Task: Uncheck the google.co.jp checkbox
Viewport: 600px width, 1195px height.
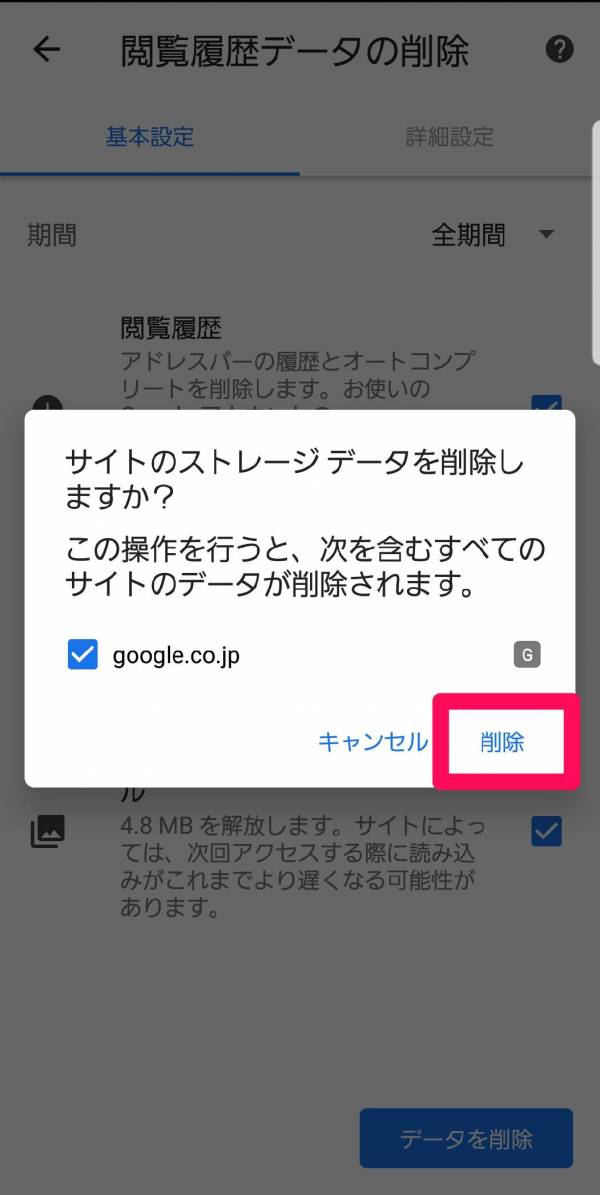Action: (x=82, y=656)
